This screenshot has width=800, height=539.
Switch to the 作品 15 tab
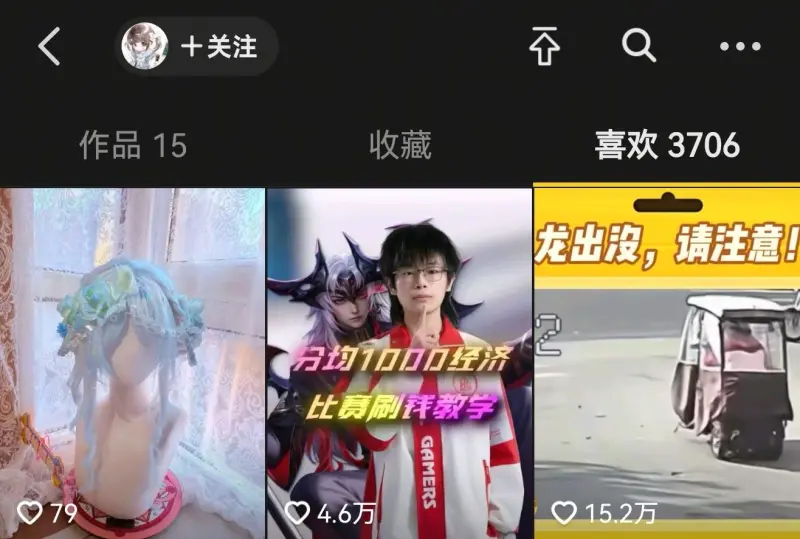point(133,146)
